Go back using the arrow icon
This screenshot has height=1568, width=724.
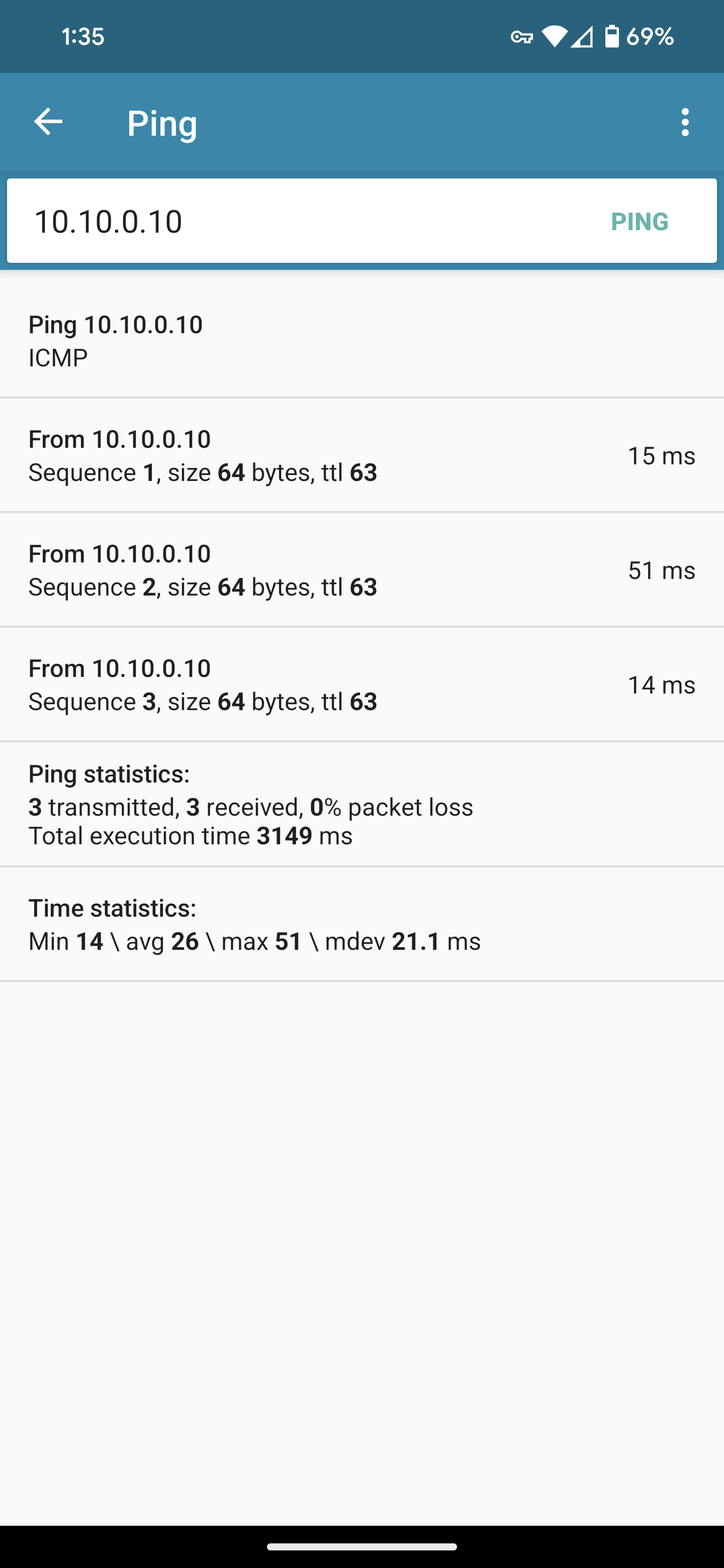click(x=48, y=122)
